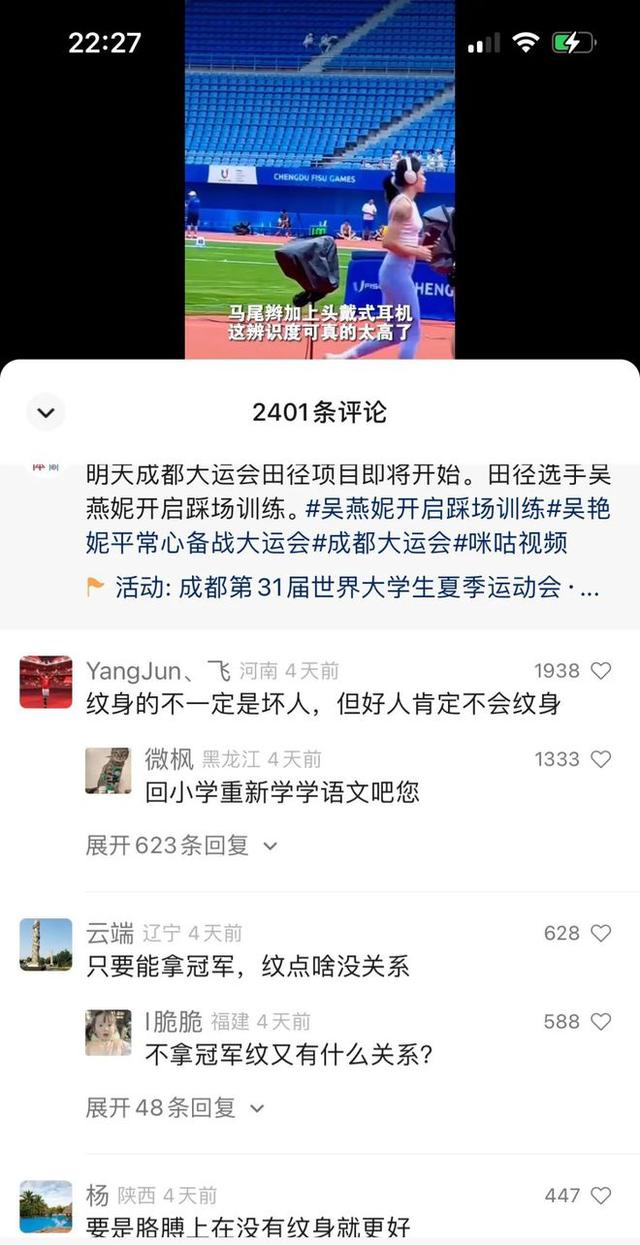Like 微枫's reply
The width and height of the screenshot is (640, 1245).
600,760
